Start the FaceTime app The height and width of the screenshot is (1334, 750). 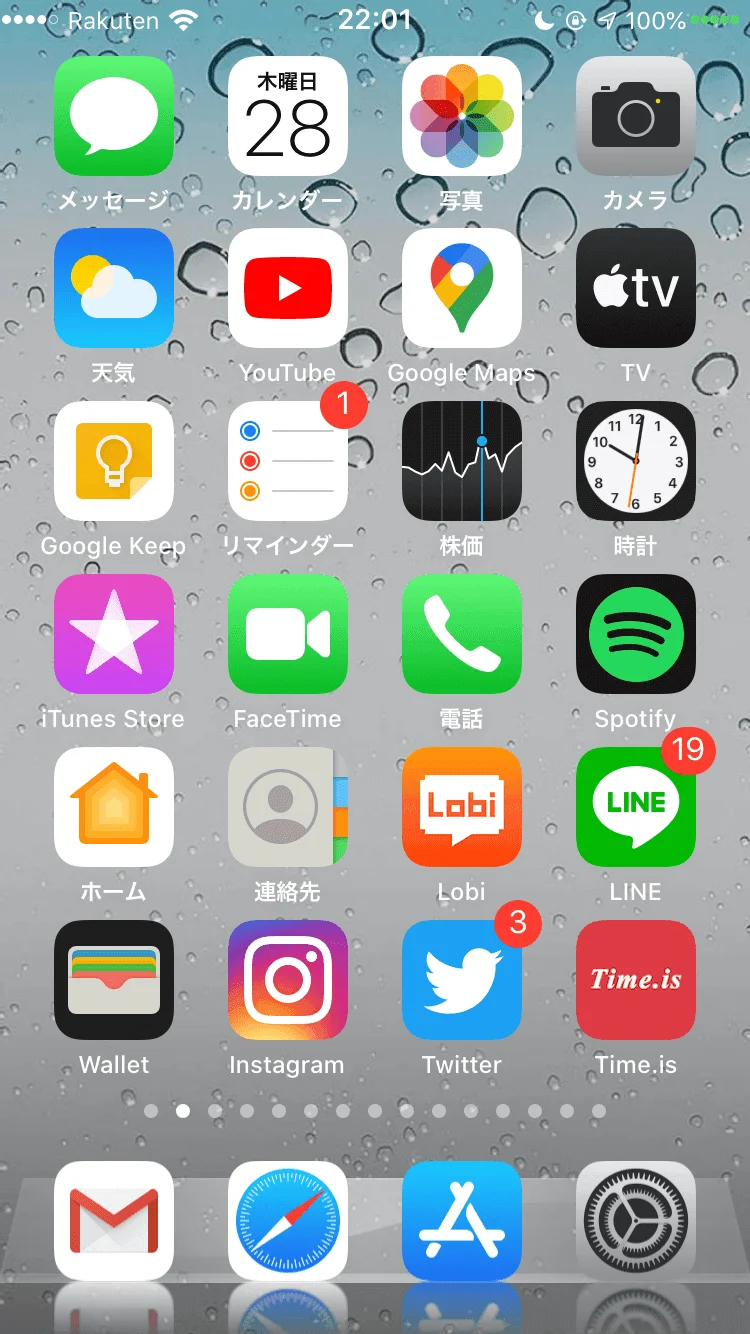pos(288,634)
